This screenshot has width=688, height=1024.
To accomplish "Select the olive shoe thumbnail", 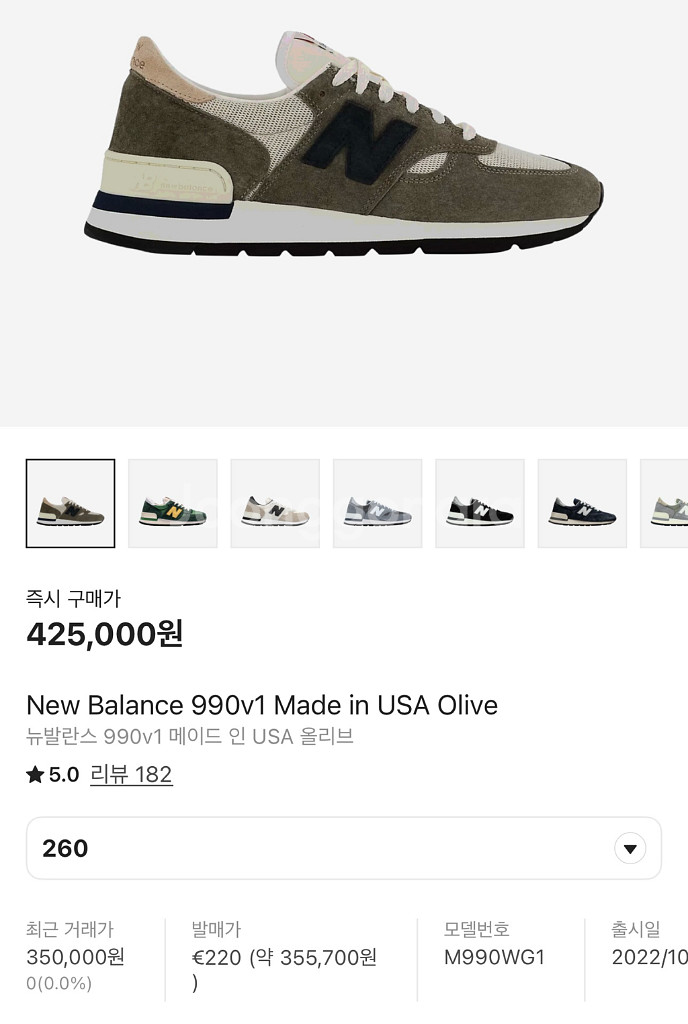I will [x=70, y=503].
